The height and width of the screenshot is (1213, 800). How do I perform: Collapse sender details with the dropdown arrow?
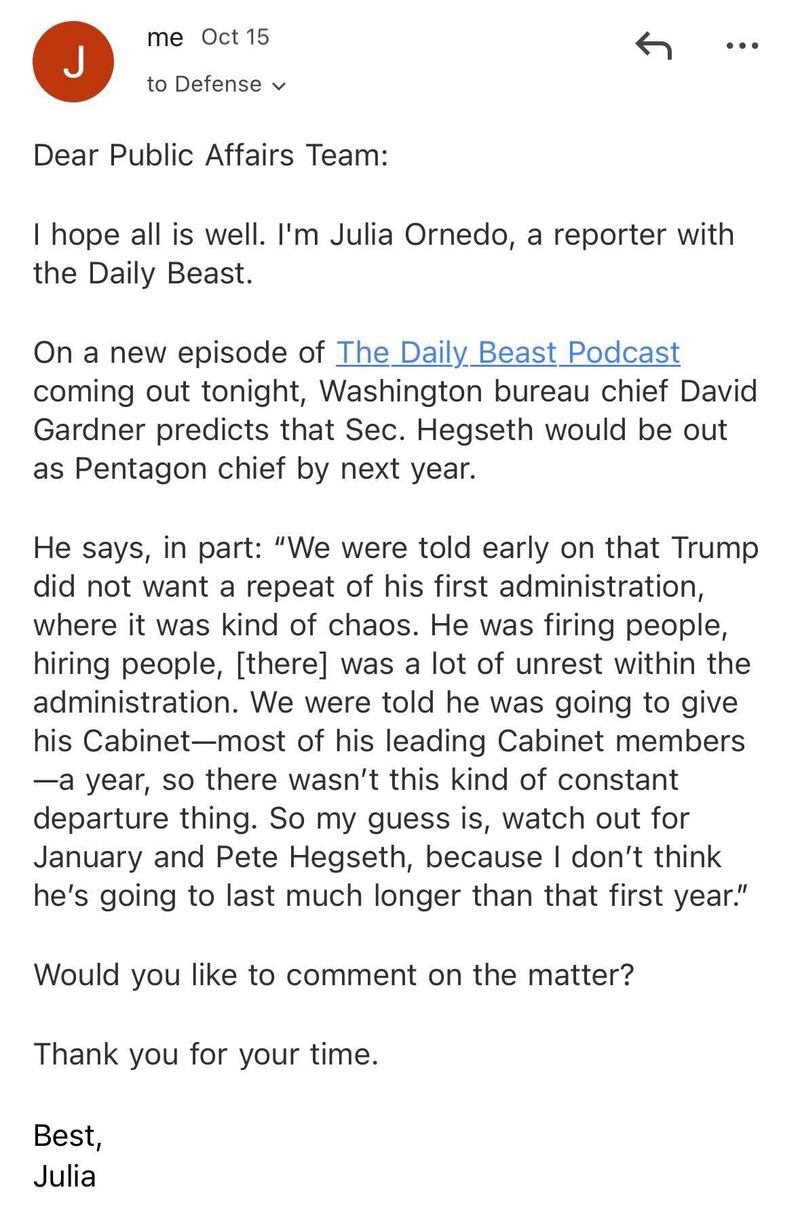277,86
